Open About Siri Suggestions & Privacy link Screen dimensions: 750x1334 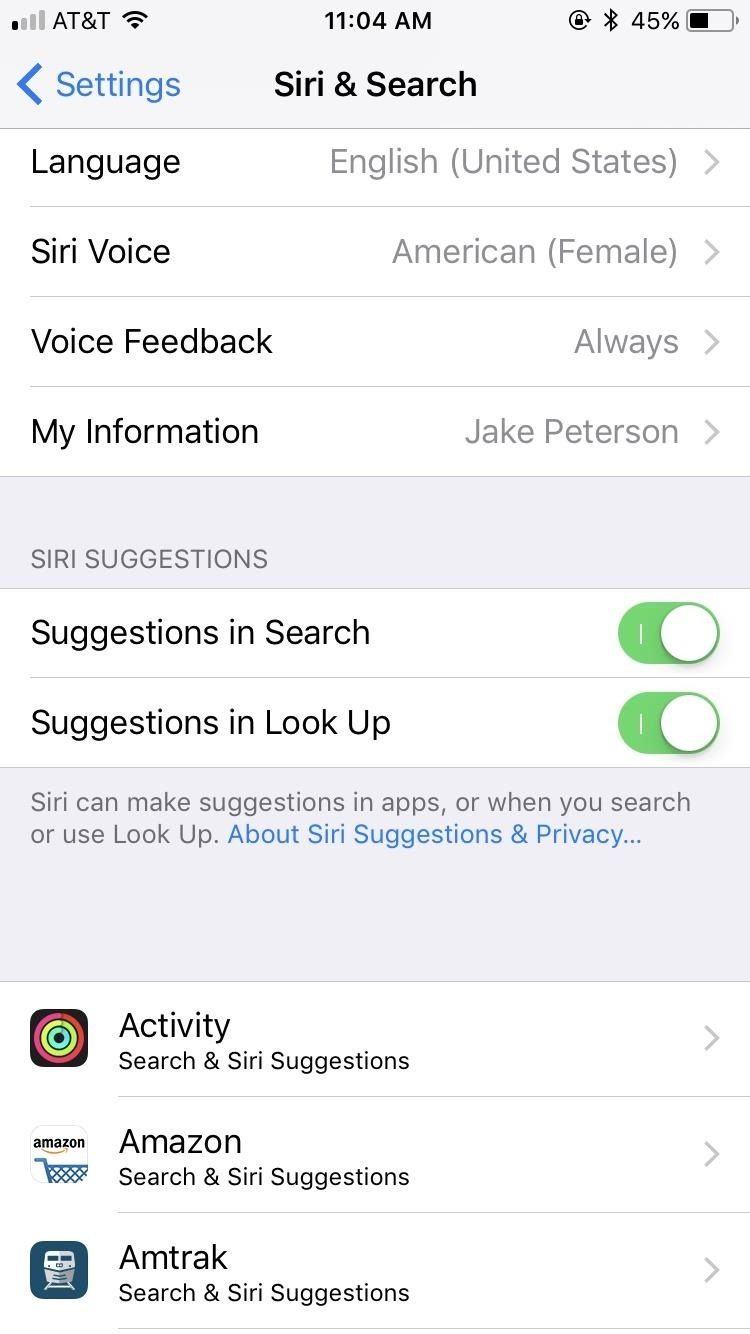(x=434, y=834)
